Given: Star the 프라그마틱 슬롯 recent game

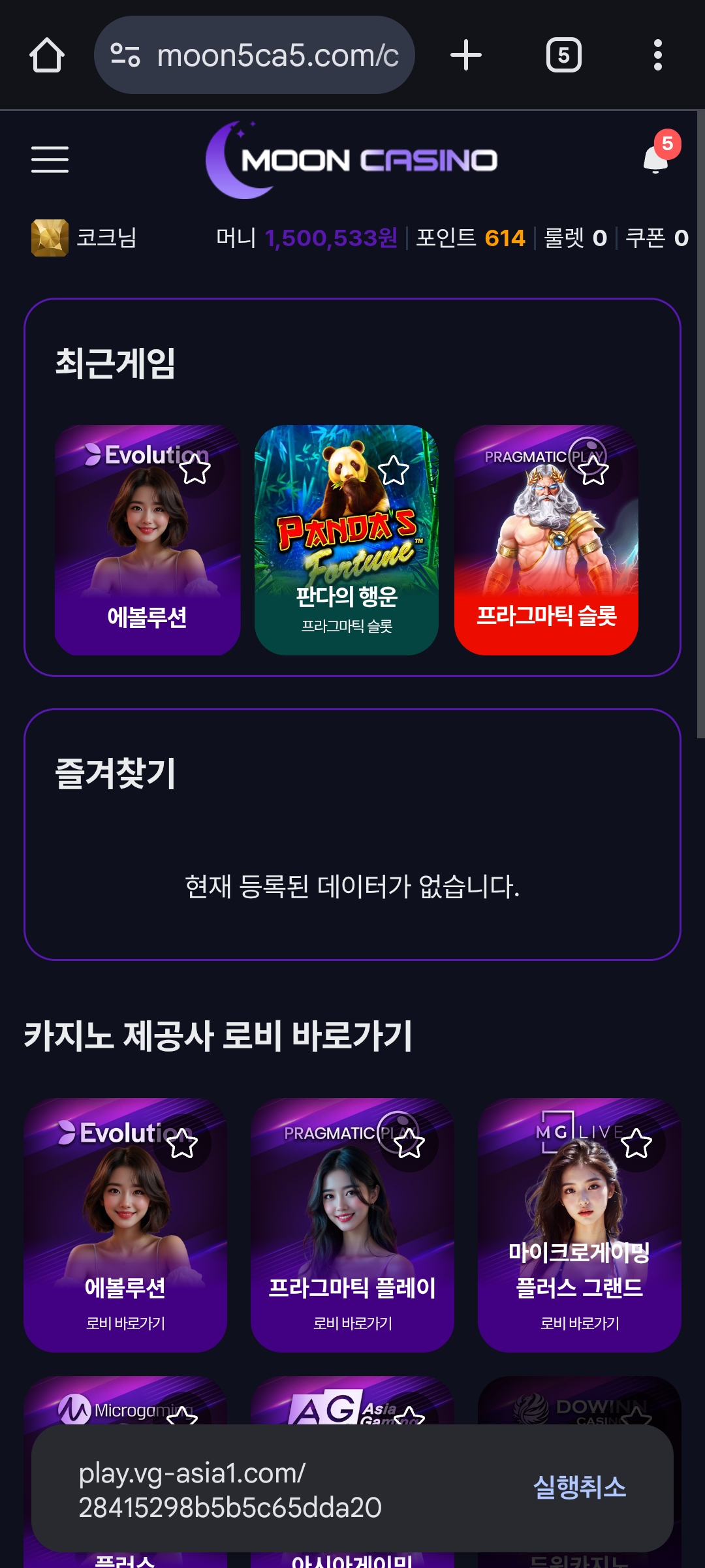Looking at the screenshot, I should click(593, 470).
